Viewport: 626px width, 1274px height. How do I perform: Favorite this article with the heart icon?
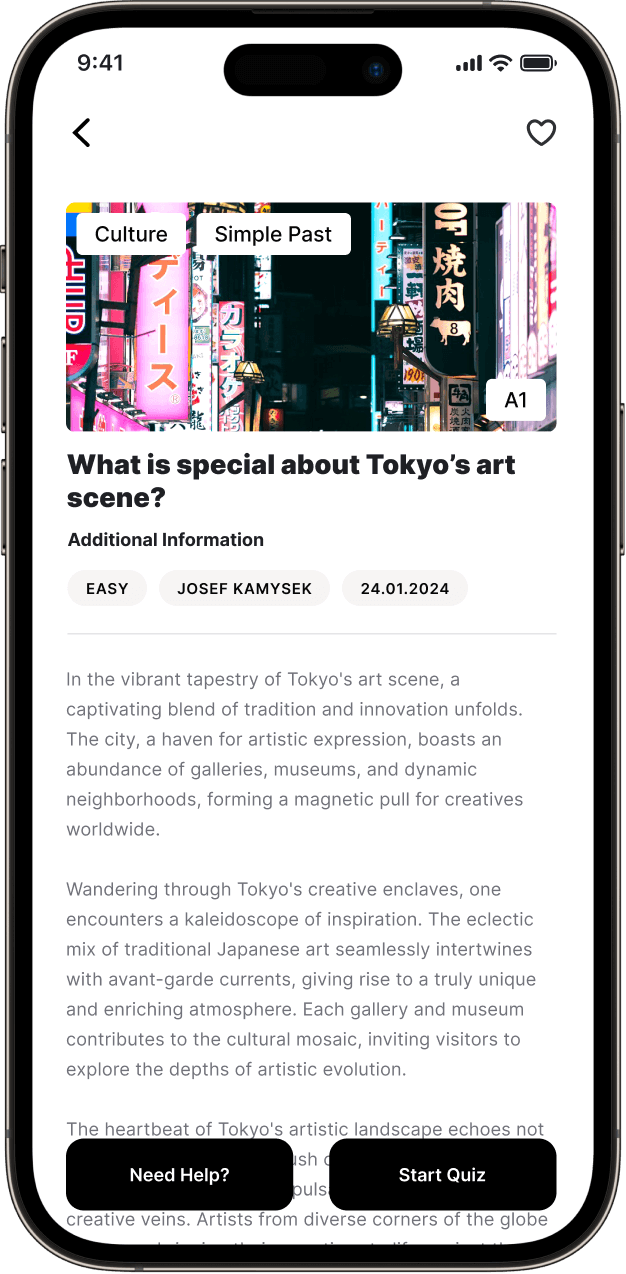[541, 132]
